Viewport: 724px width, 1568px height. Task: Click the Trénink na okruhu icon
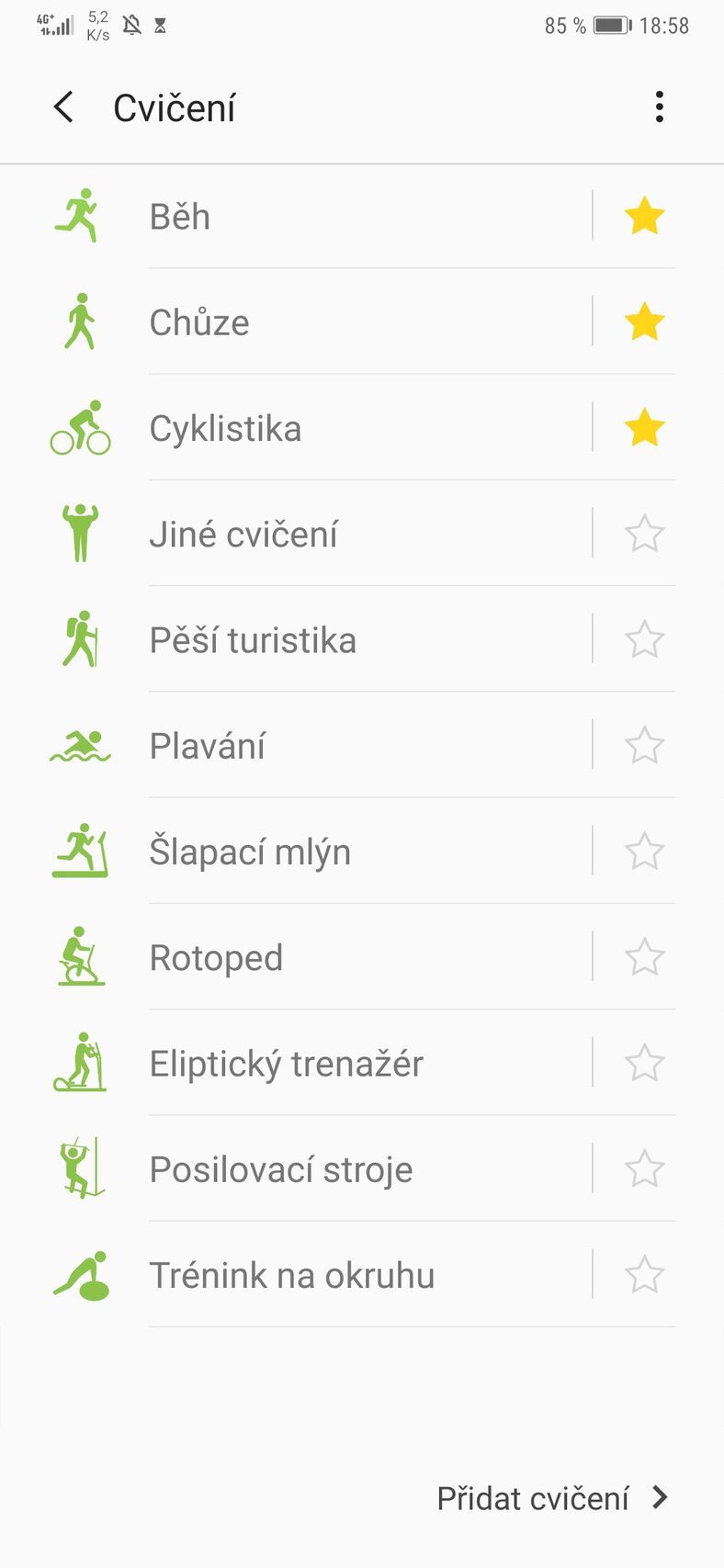pos(80,1274)
